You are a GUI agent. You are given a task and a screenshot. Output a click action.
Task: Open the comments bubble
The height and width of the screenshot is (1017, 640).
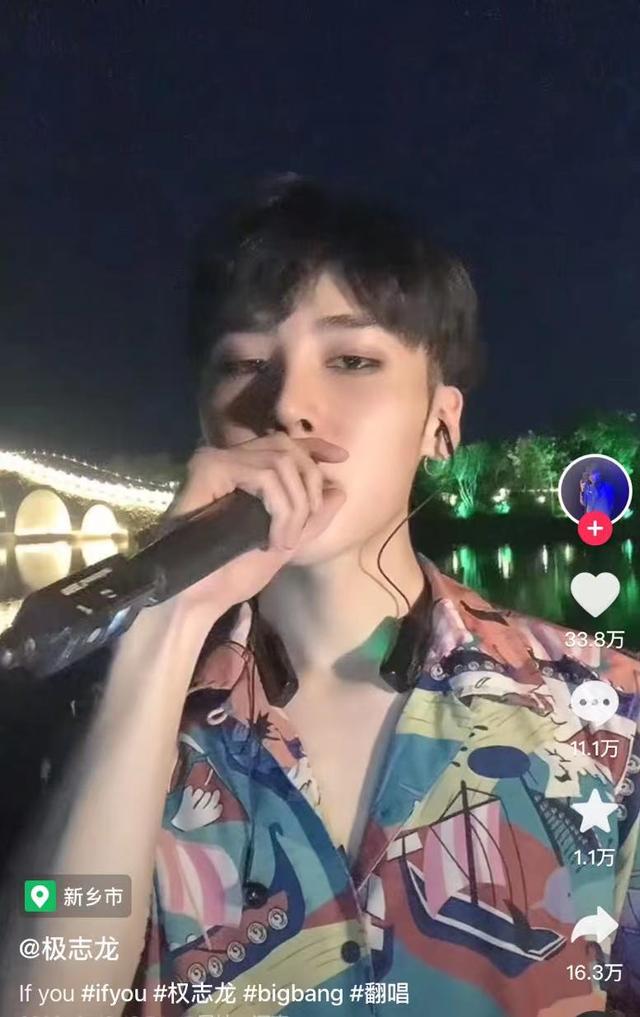pyautogui.click(x=595, y=703)
